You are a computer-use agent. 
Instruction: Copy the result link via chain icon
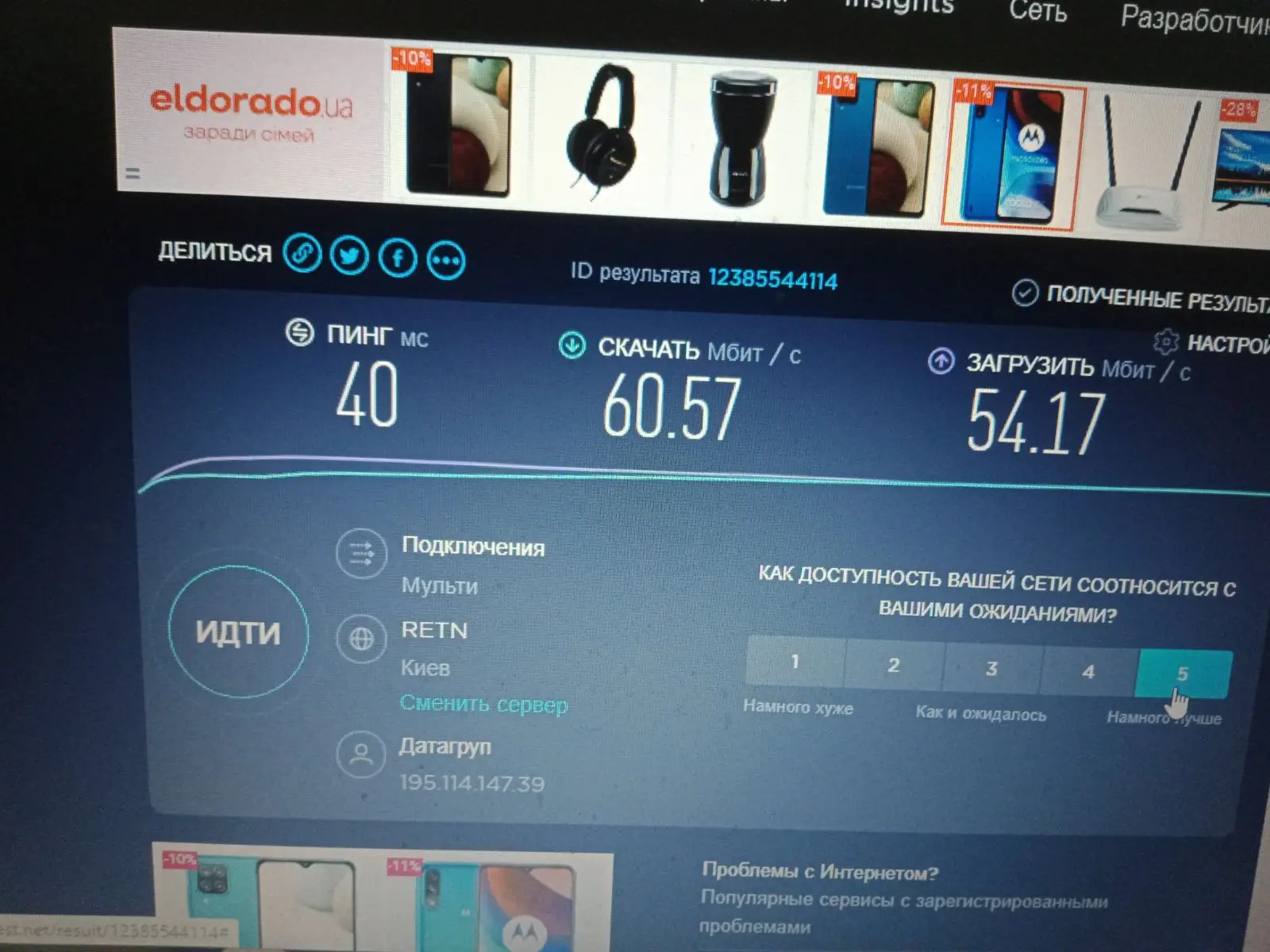point(302,255)
